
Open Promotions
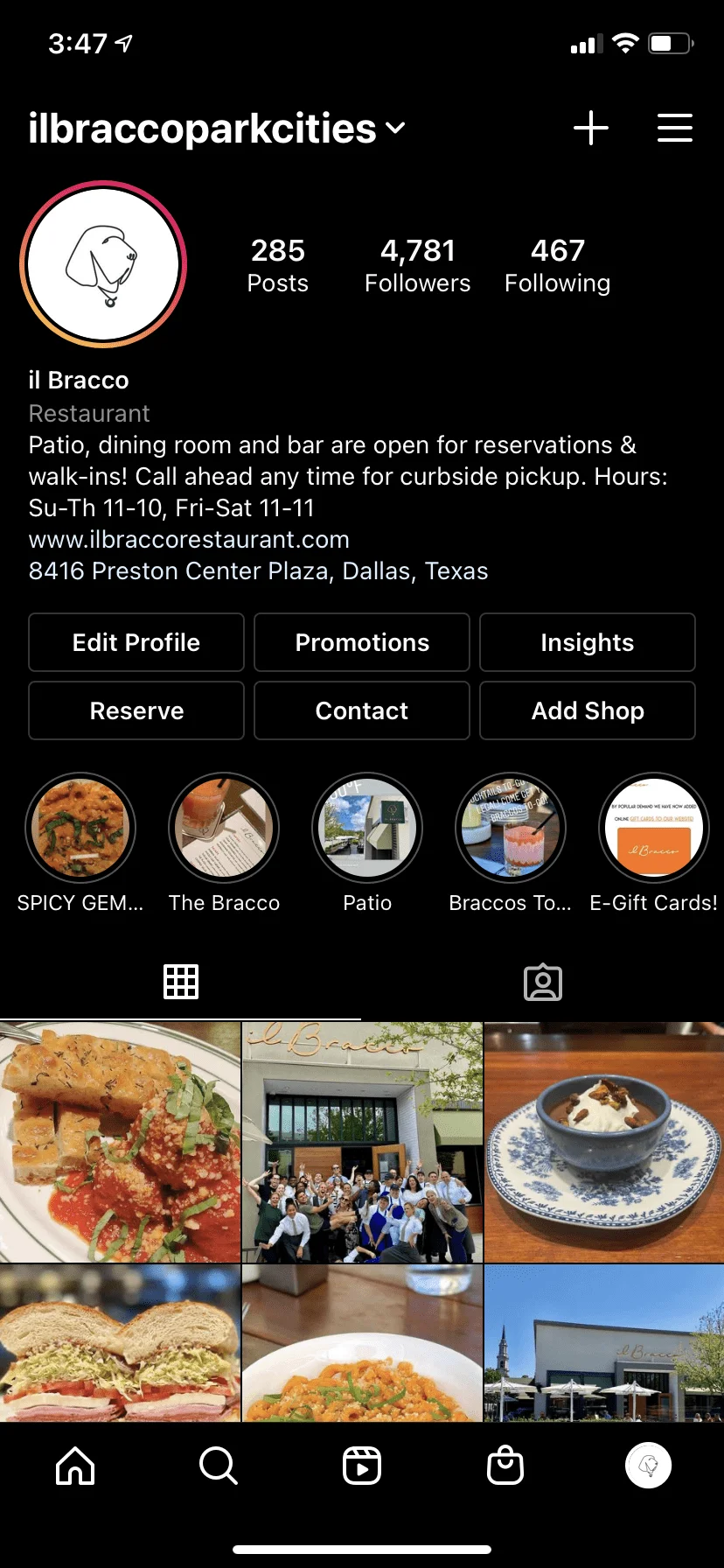(x=362, y=642)
